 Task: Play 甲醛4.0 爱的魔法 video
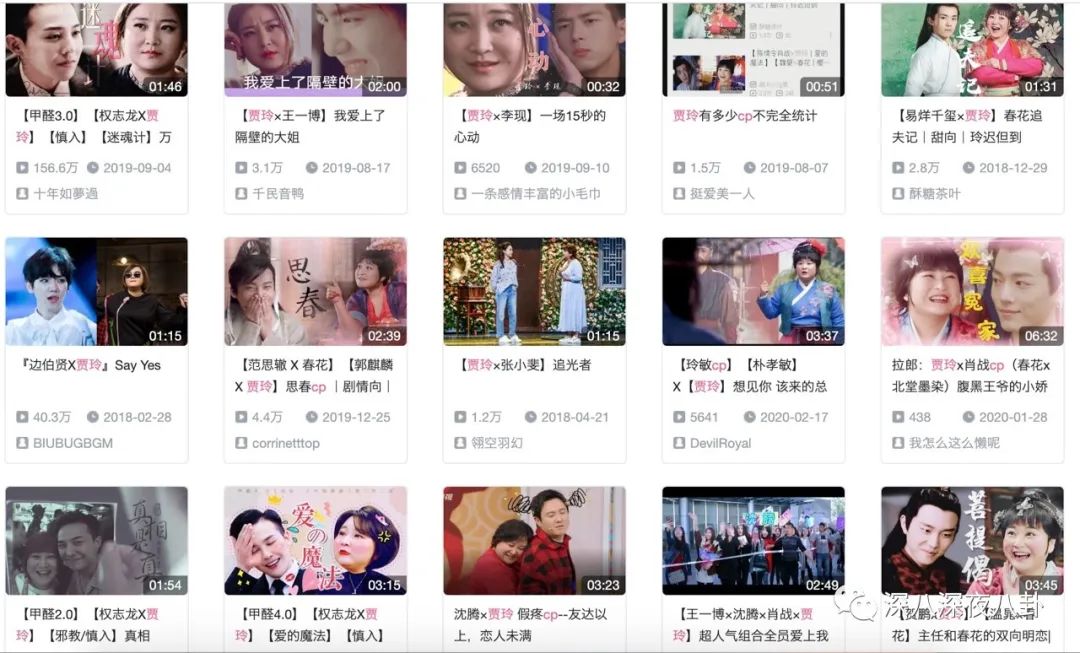pos(315,541)
